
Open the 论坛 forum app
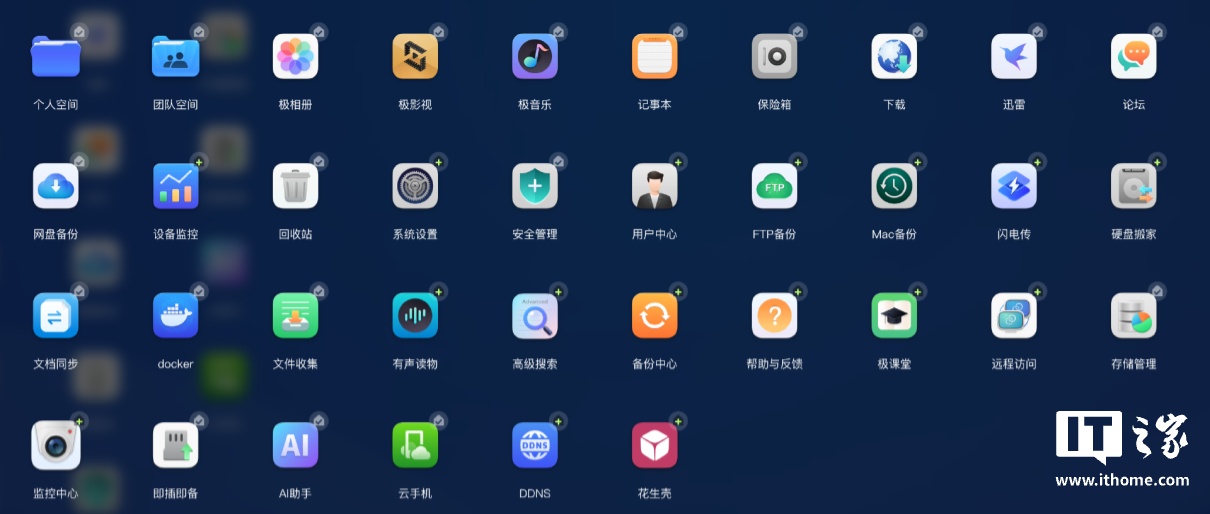pyautogui.click(x=1134, y=57)
